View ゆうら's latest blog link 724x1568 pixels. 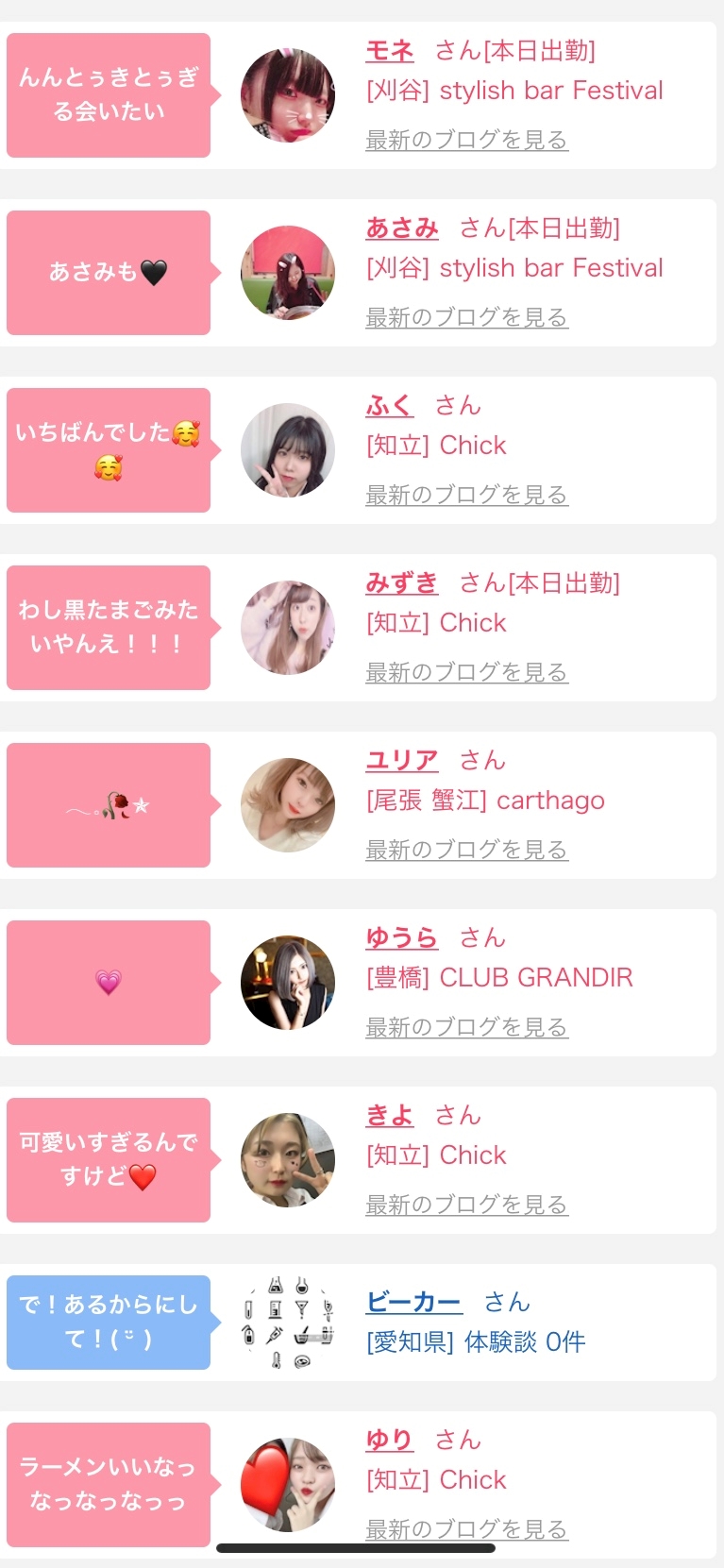tap(466, 1027)
